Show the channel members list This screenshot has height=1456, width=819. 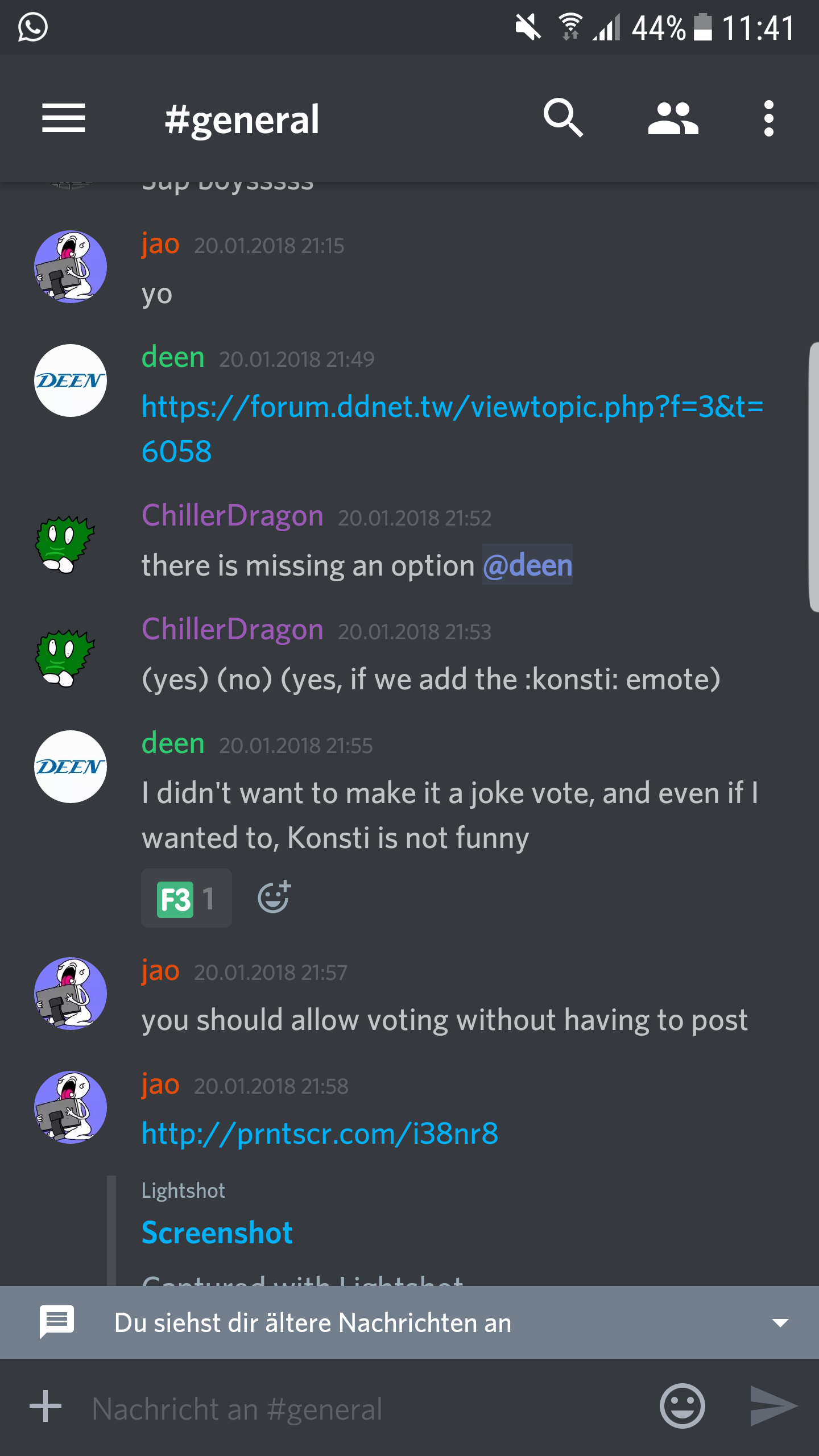[x=673, y=118]
